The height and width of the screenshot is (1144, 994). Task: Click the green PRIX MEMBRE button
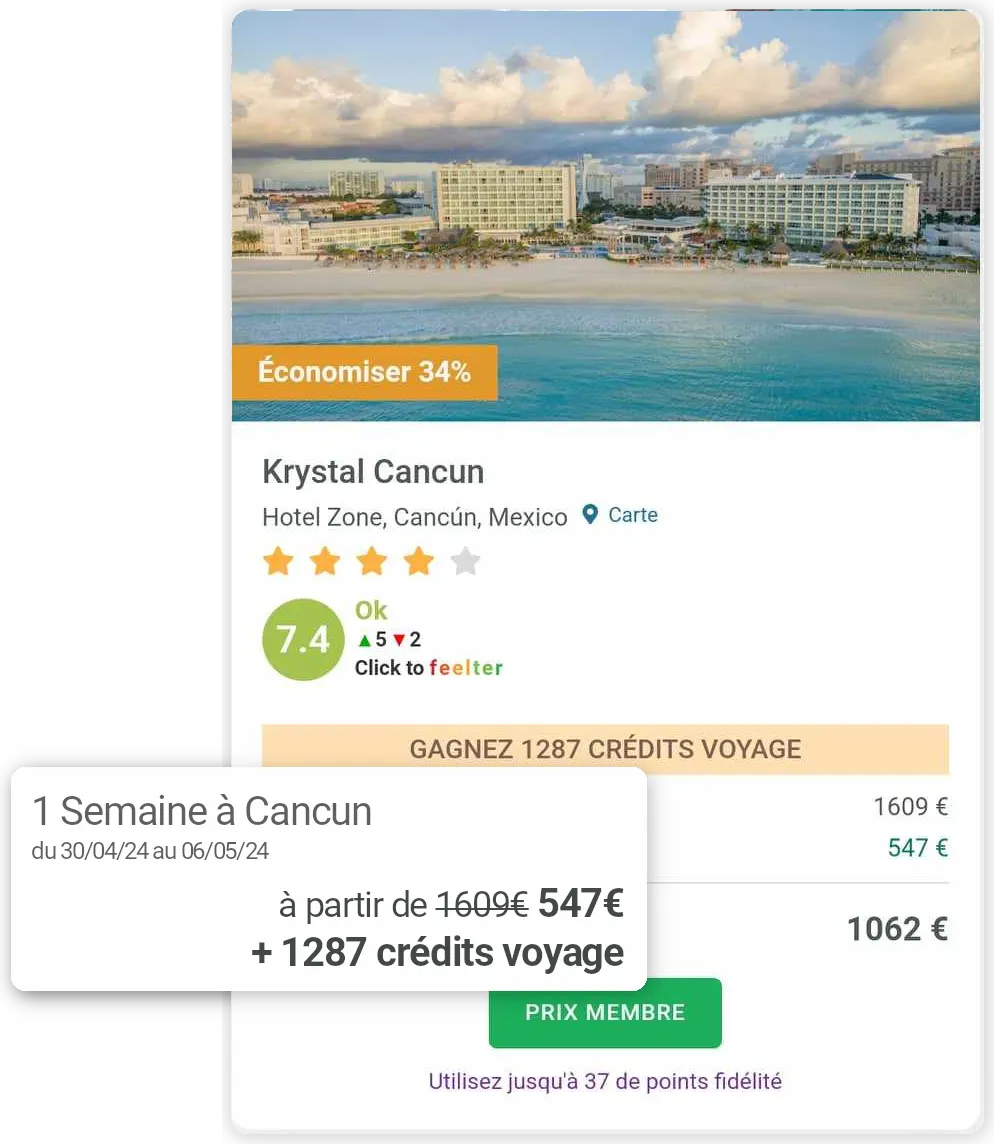(x=605, y=1012)
